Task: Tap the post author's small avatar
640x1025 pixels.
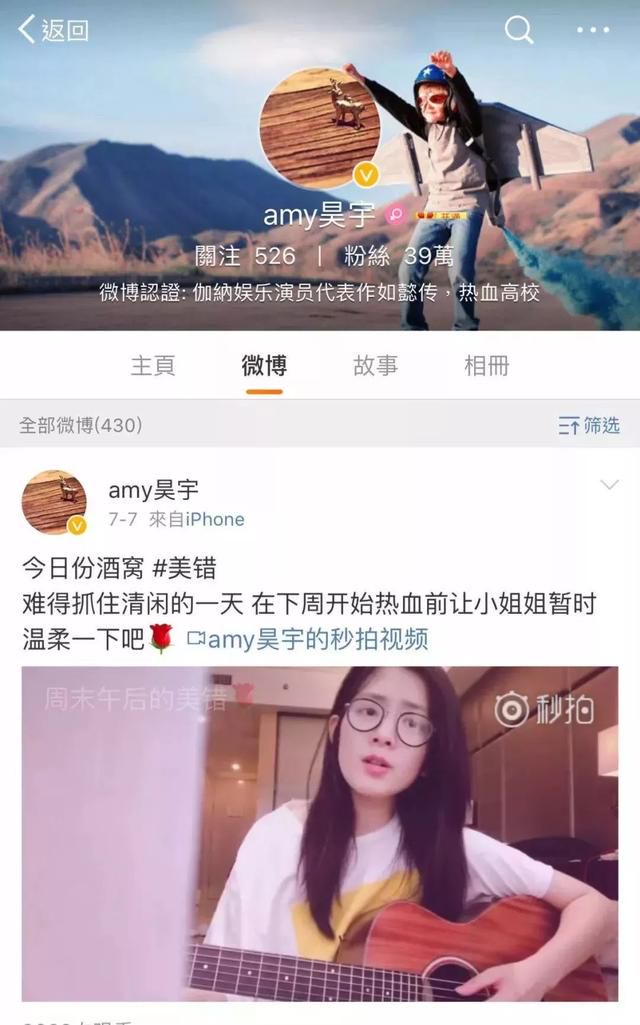Action: (x=54, y=502)
